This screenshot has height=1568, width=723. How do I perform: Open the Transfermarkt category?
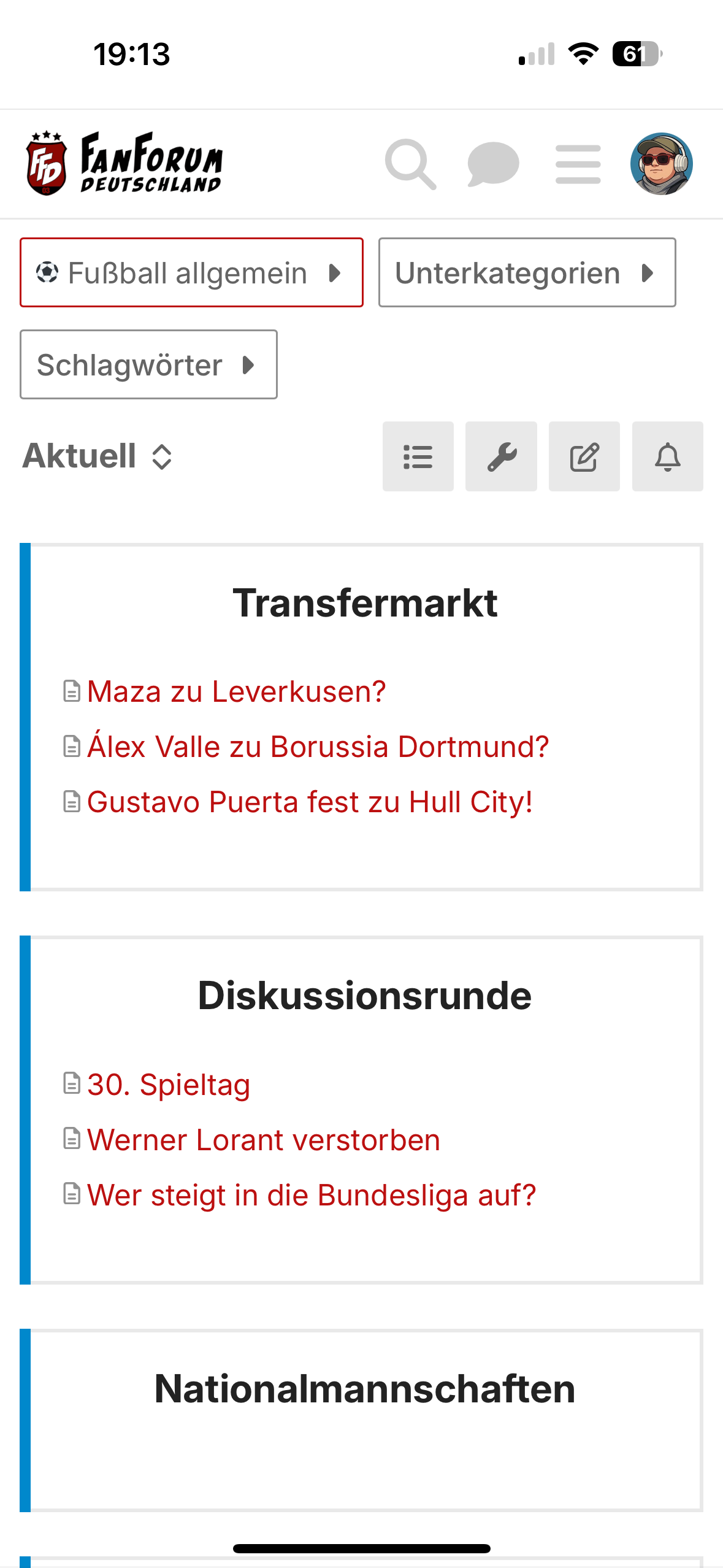click(365, 602)
